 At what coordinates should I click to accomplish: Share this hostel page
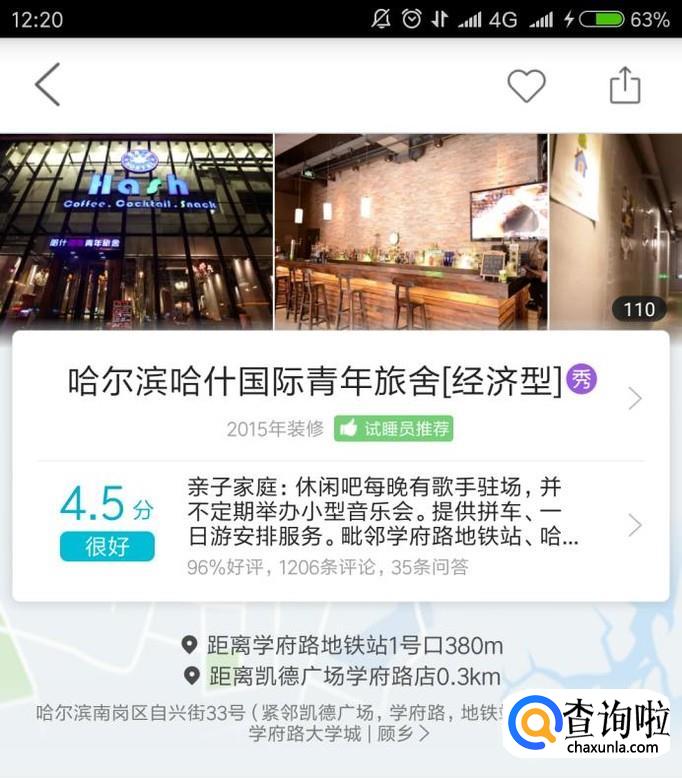pyautogui.click(x=624, y=85)
